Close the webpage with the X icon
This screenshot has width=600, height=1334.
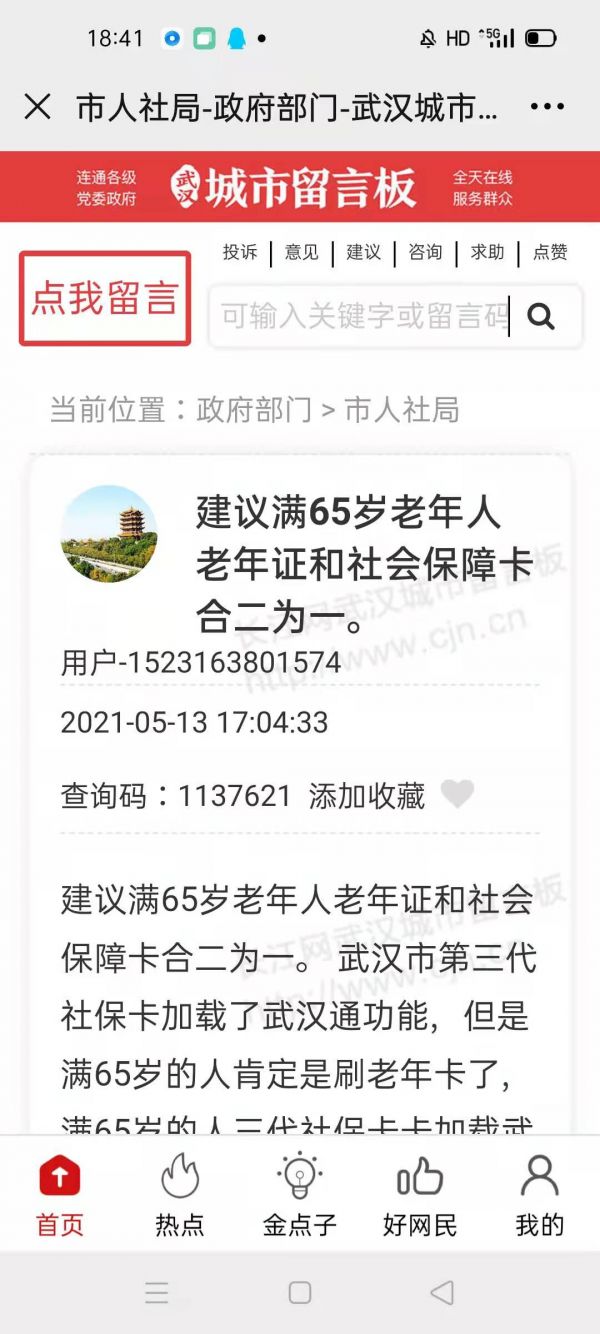tap(37, 107)
